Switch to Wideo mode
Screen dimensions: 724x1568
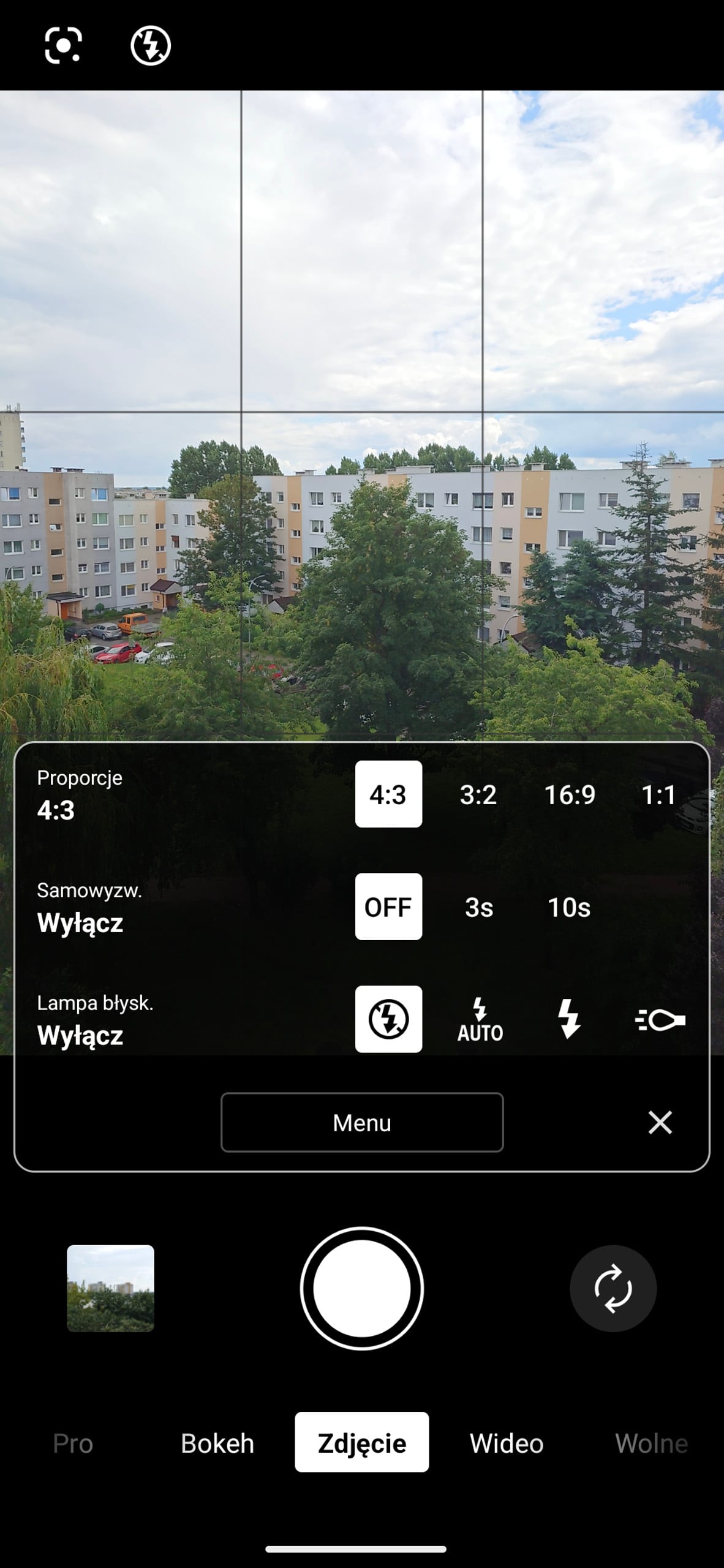(507, 1443)
